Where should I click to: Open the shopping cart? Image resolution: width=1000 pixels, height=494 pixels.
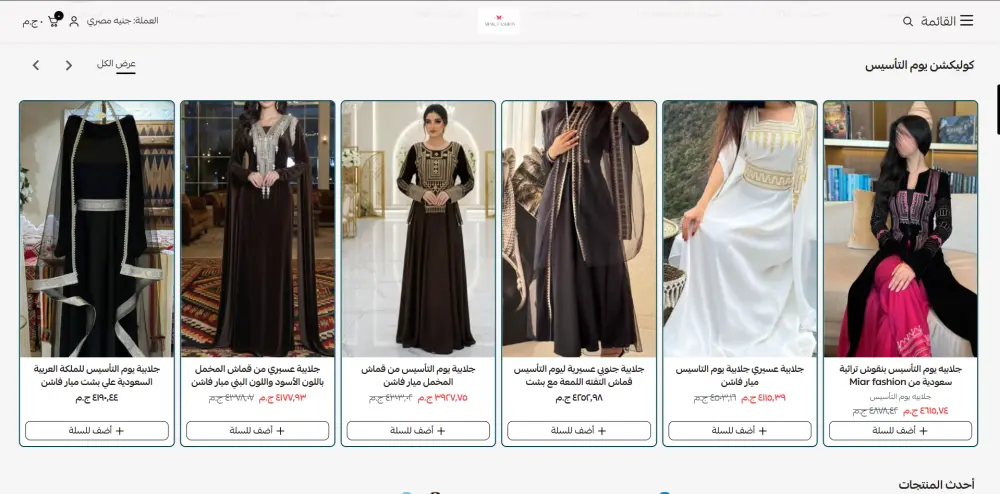click(52, 20)
